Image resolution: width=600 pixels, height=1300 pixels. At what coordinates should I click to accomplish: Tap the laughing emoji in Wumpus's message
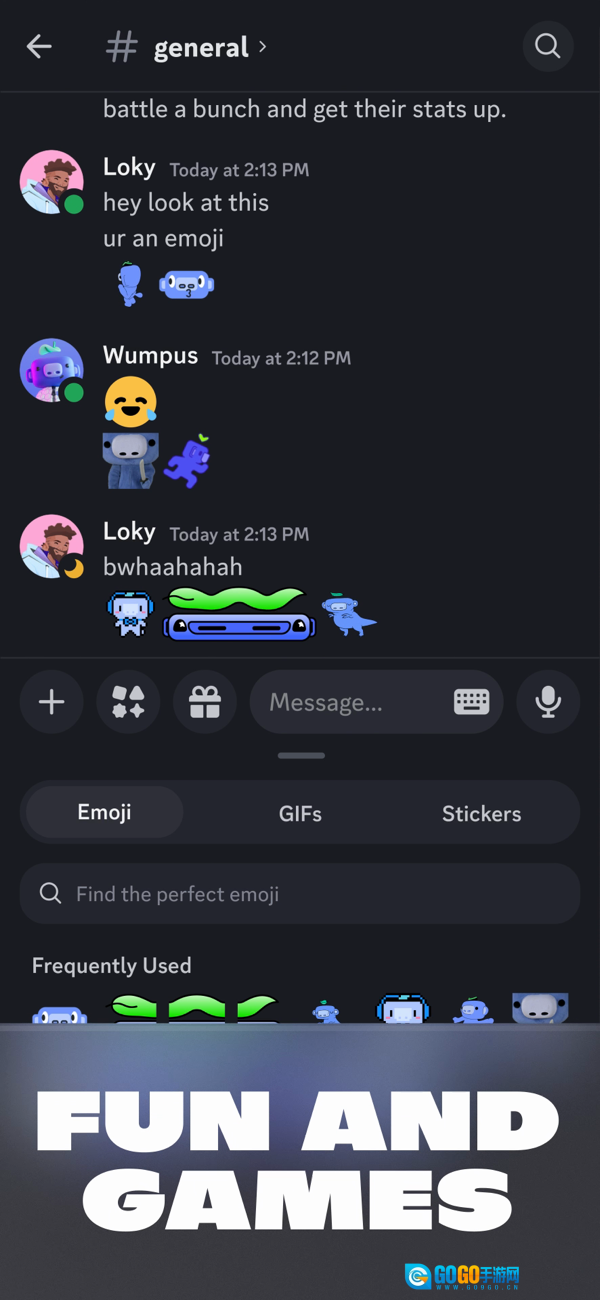(x=130, y=401)
